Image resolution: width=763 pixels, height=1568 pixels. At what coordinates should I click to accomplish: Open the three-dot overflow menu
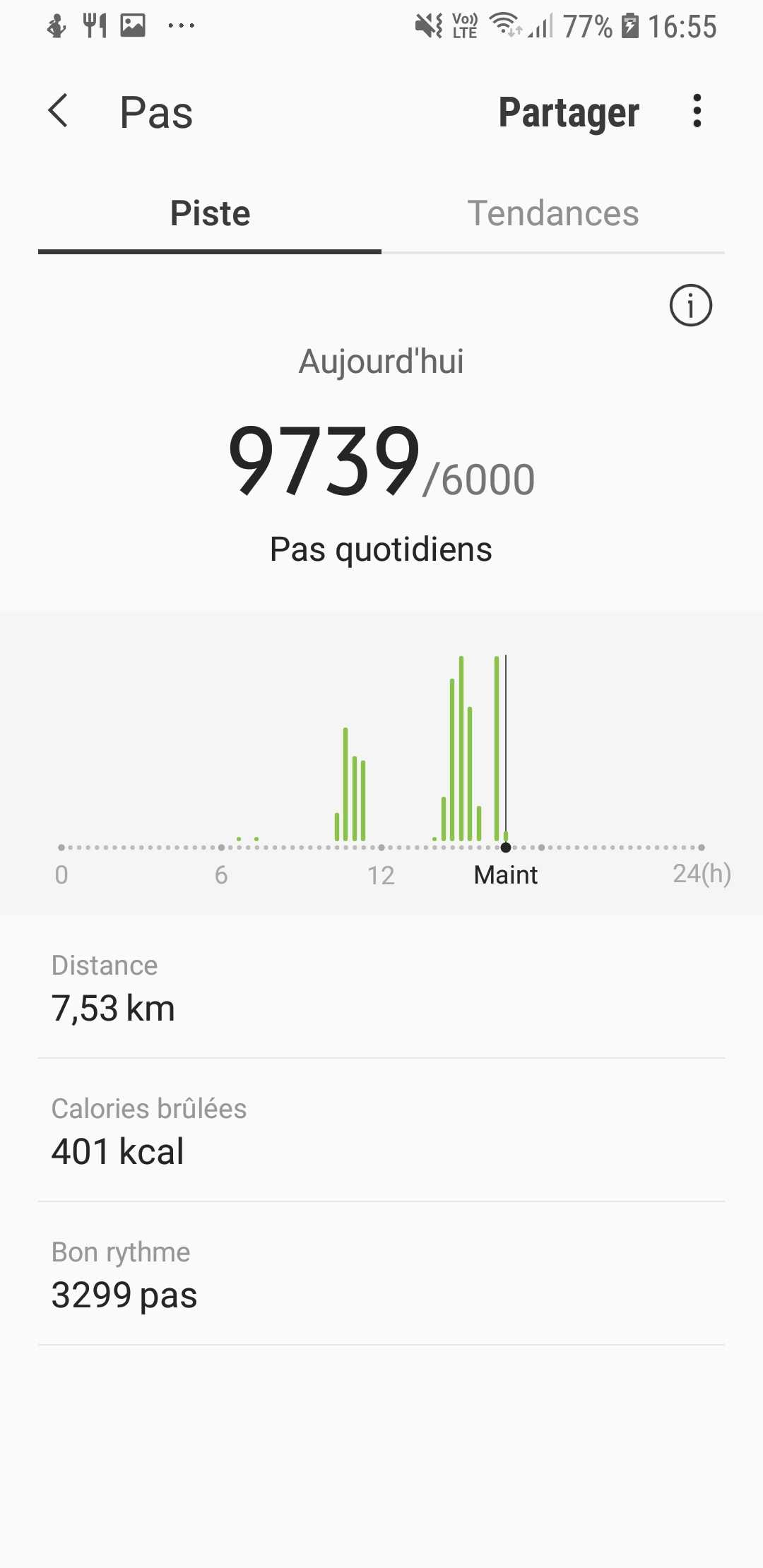(x=697, y=112)
